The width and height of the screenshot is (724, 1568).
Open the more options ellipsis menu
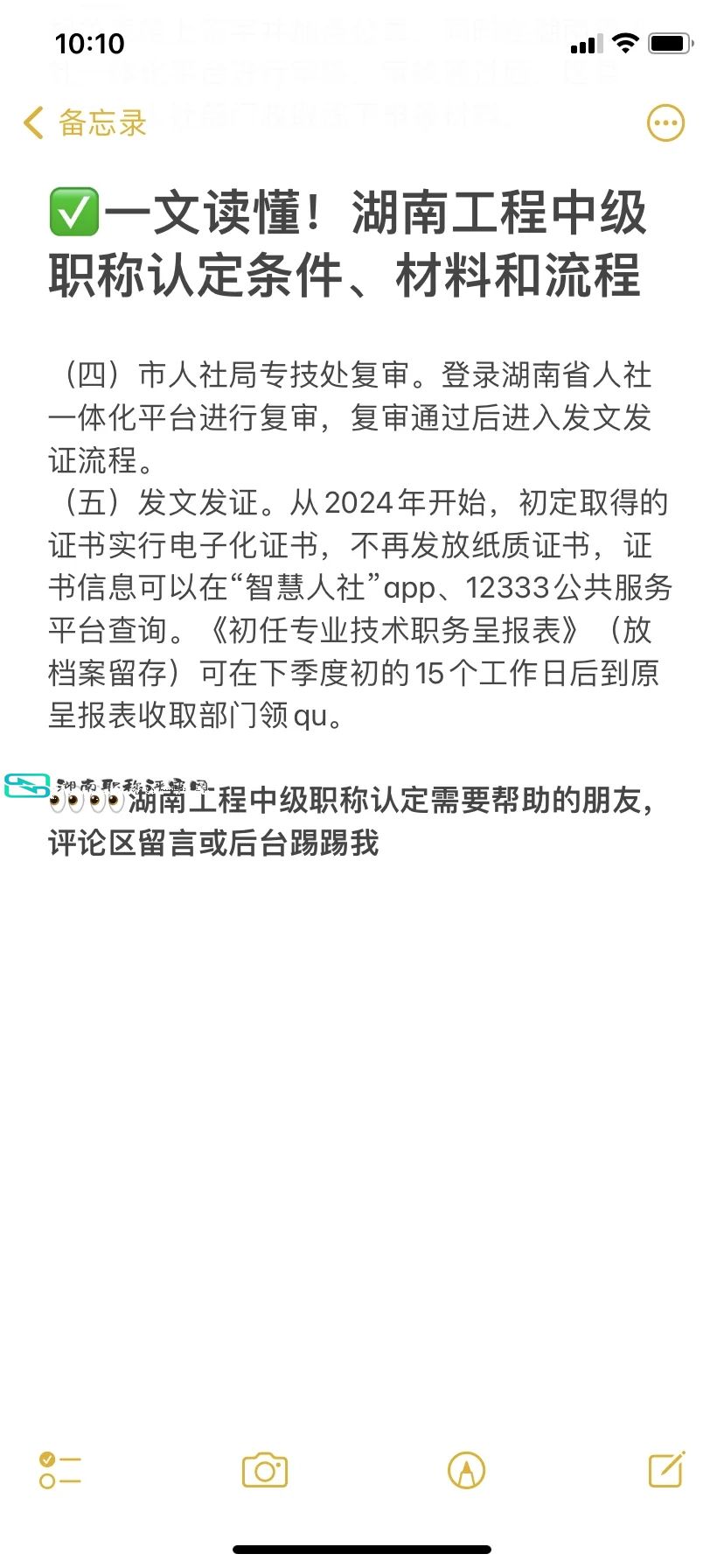[x=665, y=123]
